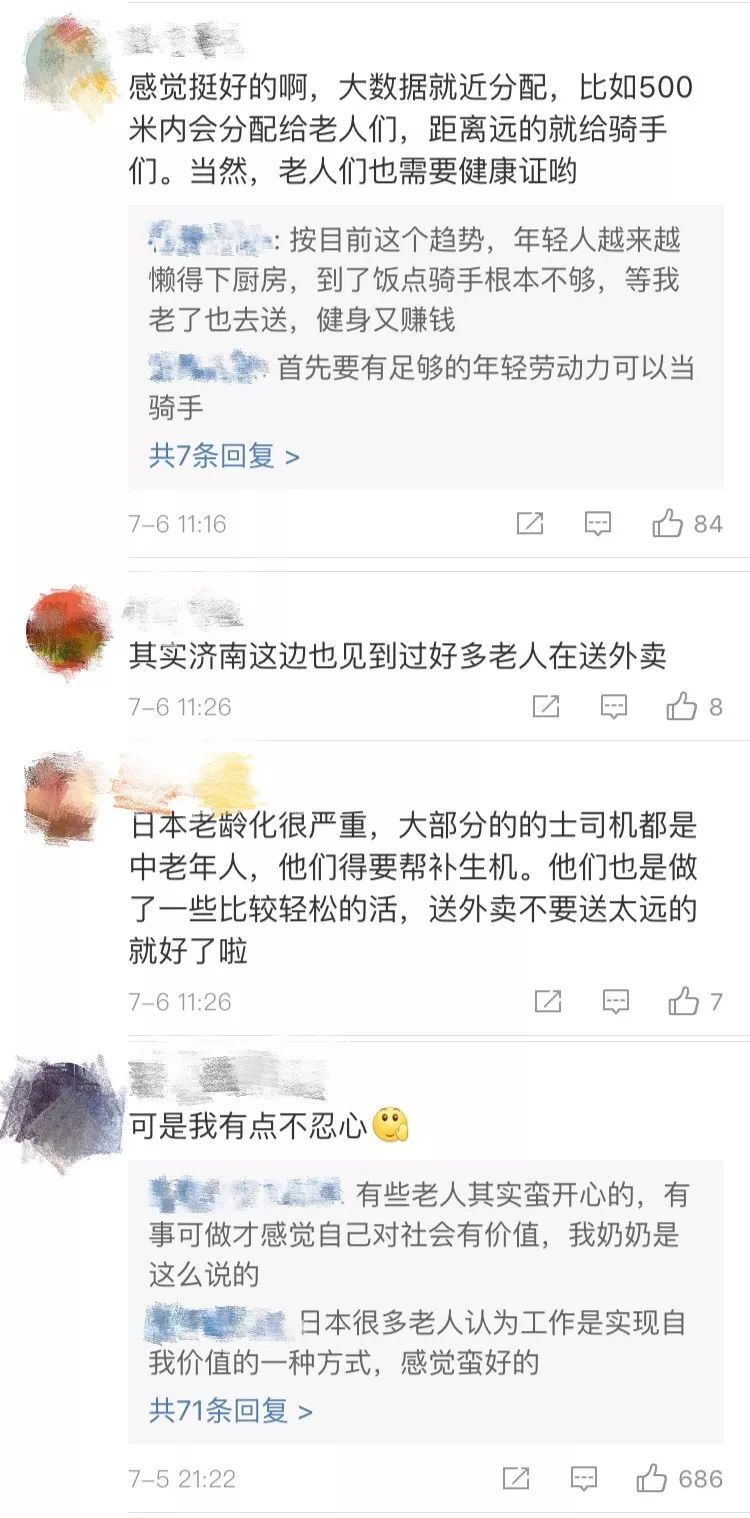Like the comment with 84 likes
750x1518 pixels.
click(x=667, y=523)
